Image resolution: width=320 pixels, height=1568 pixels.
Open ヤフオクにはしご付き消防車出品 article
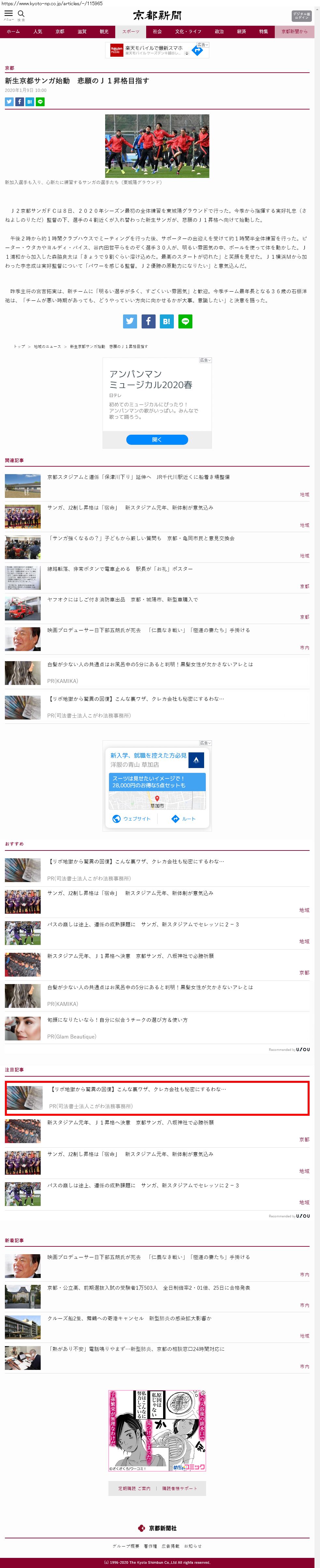point(123,600)
